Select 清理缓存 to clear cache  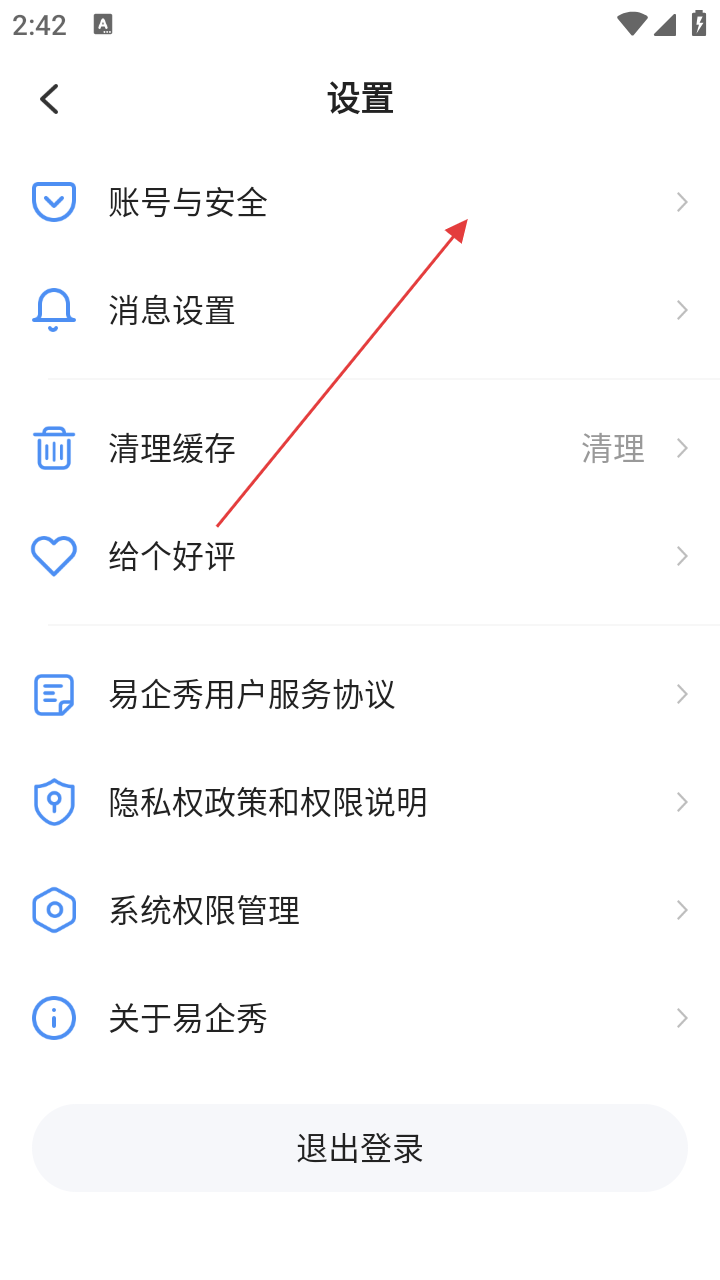click(172, 449)
